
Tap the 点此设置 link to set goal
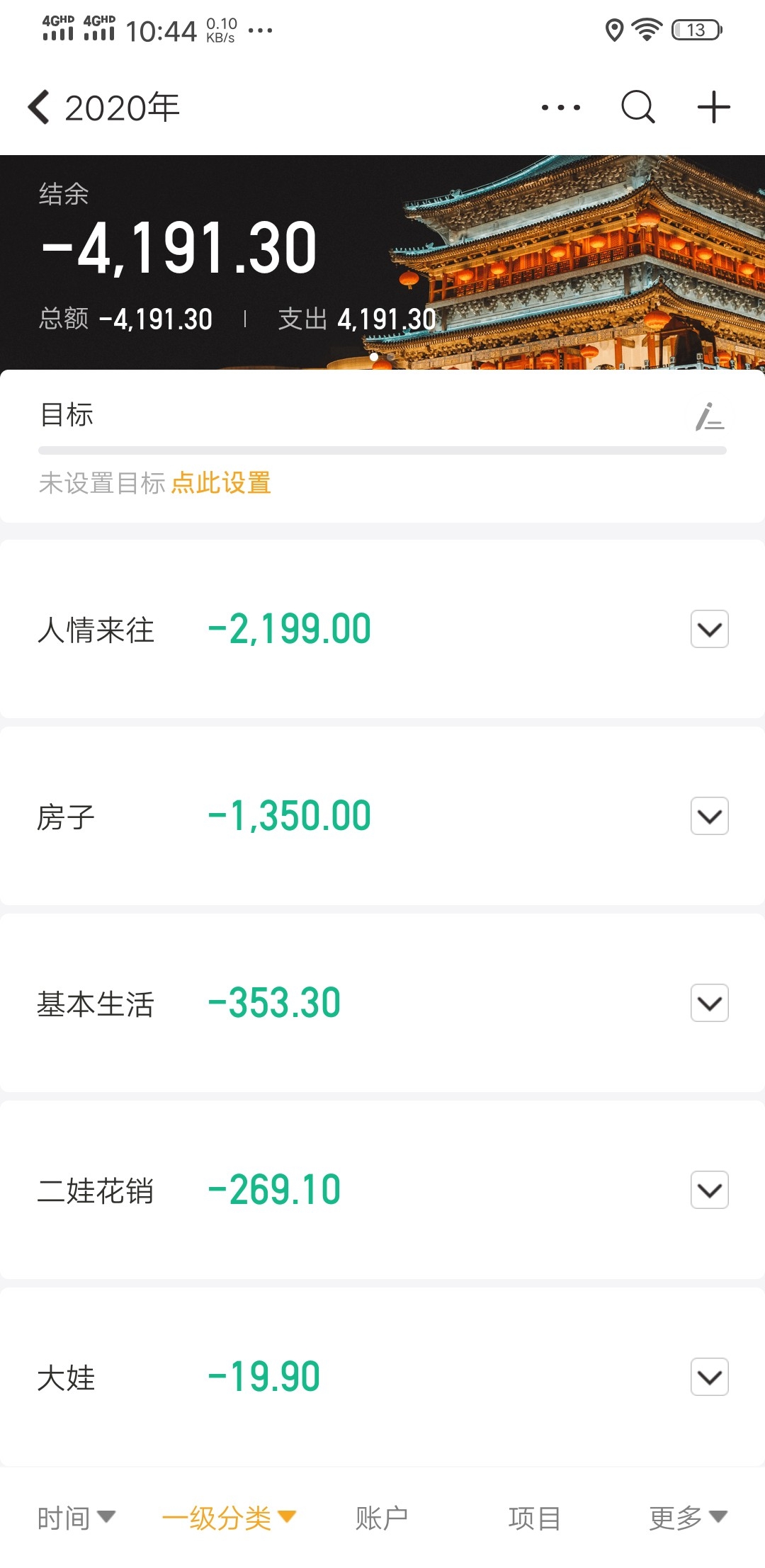(221, 483)
